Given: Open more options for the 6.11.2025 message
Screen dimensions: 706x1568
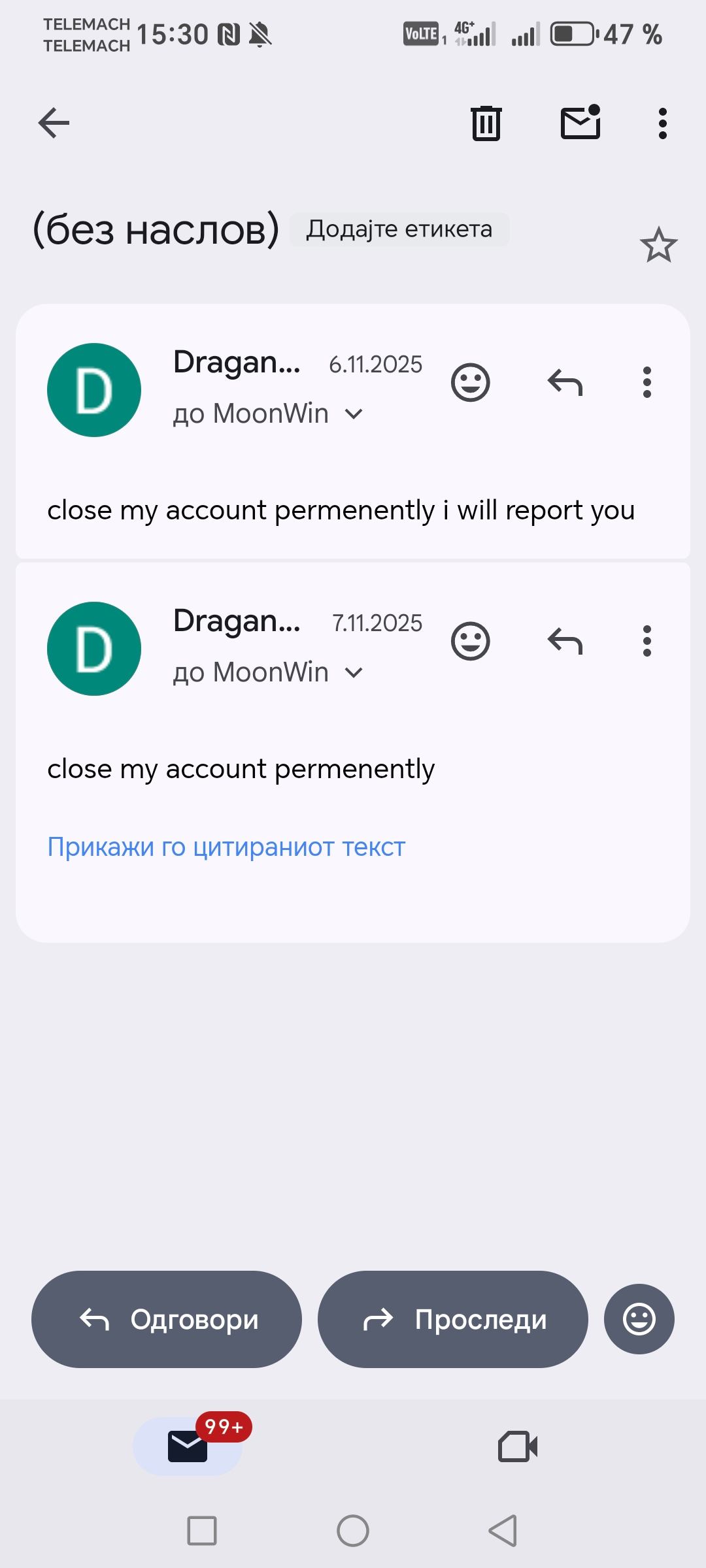Looking at the screenshot, I should click(x=647, y=382).
